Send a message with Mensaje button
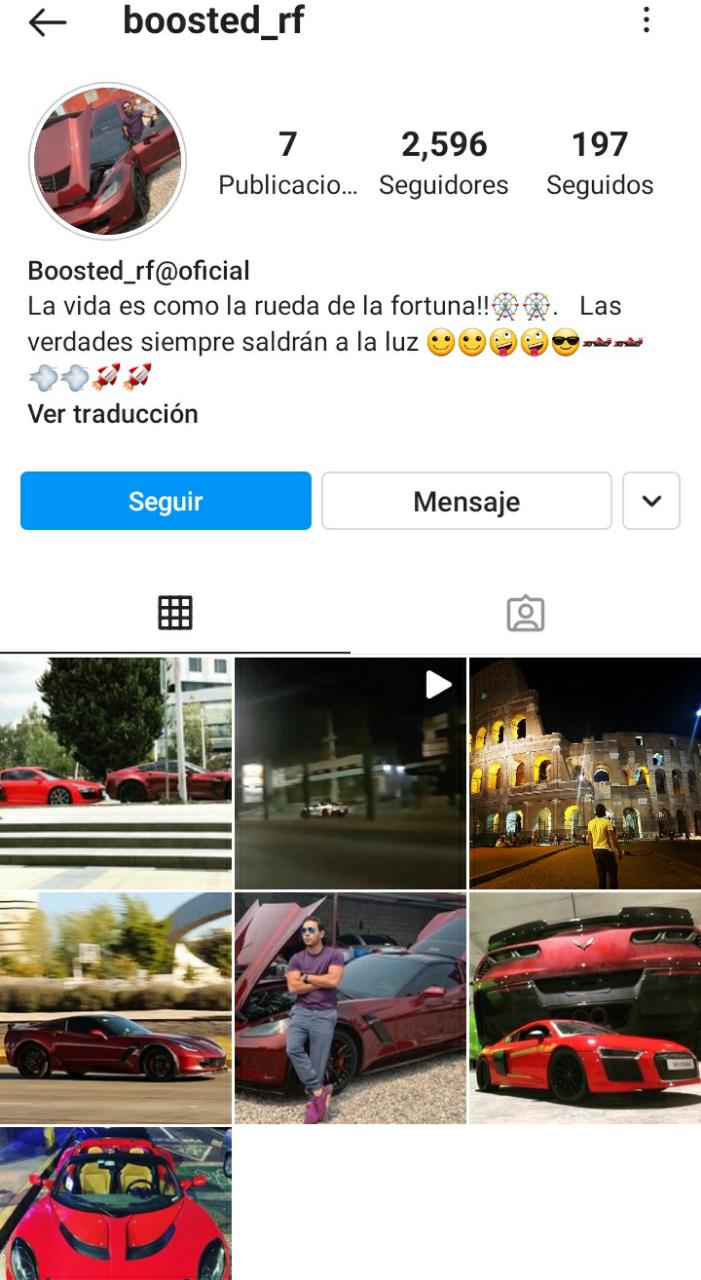Image resolution: width=701 pixels, height=1280 pixels. tap(466, 501)
